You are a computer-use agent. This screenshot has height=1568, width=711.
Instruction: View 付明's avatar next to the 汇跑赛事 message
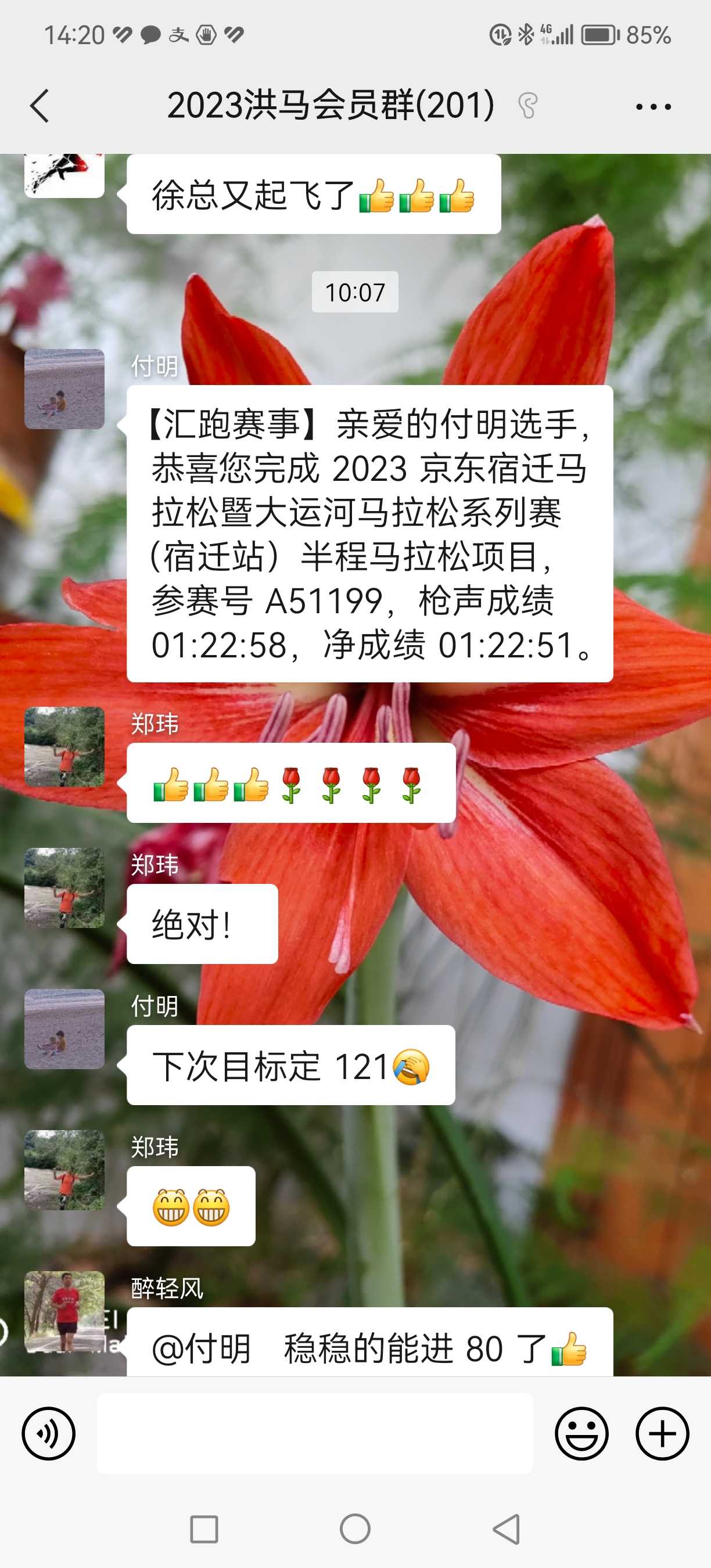tap(64, 389)
